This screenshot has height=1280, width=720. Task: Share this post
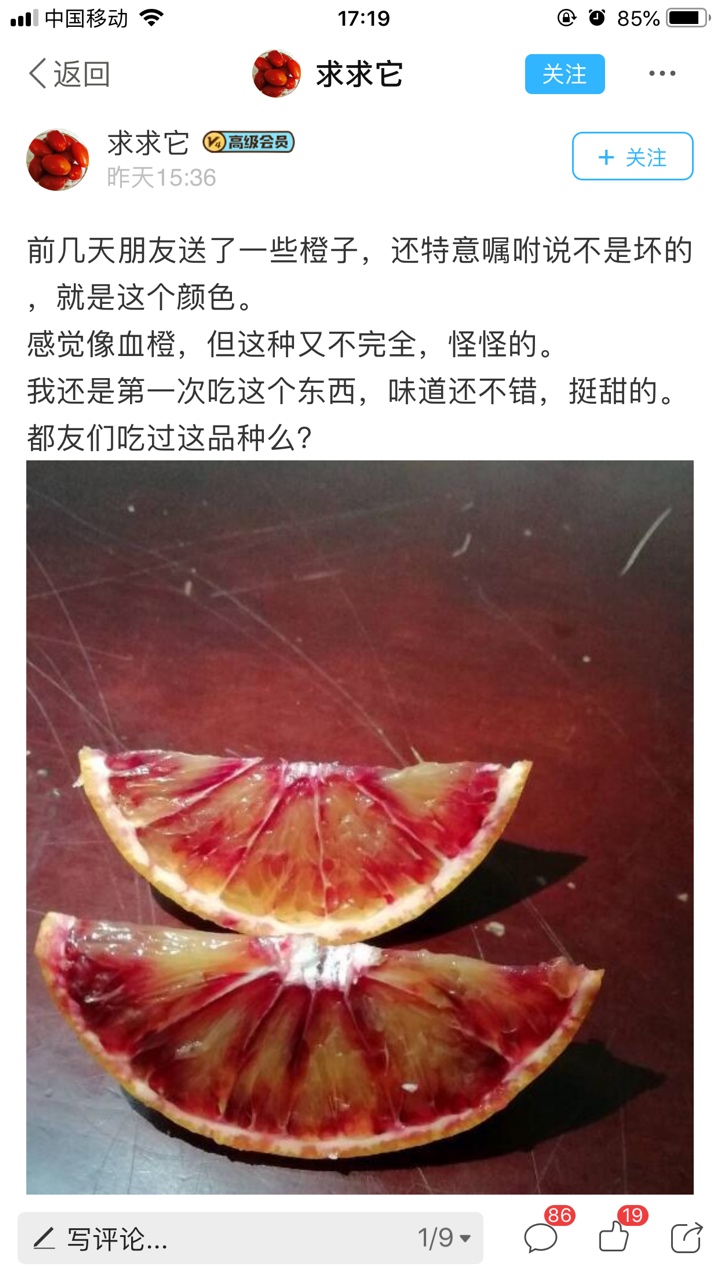(x=686, y=1238)
